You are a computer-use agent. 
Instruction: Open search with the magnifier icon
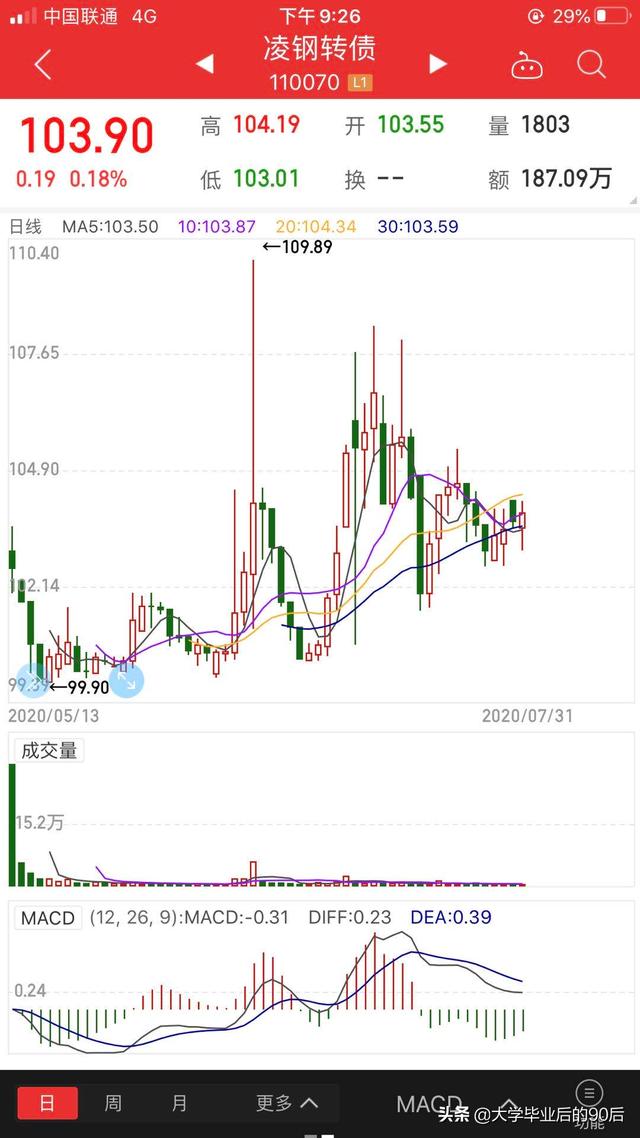[x=591, y=65]
